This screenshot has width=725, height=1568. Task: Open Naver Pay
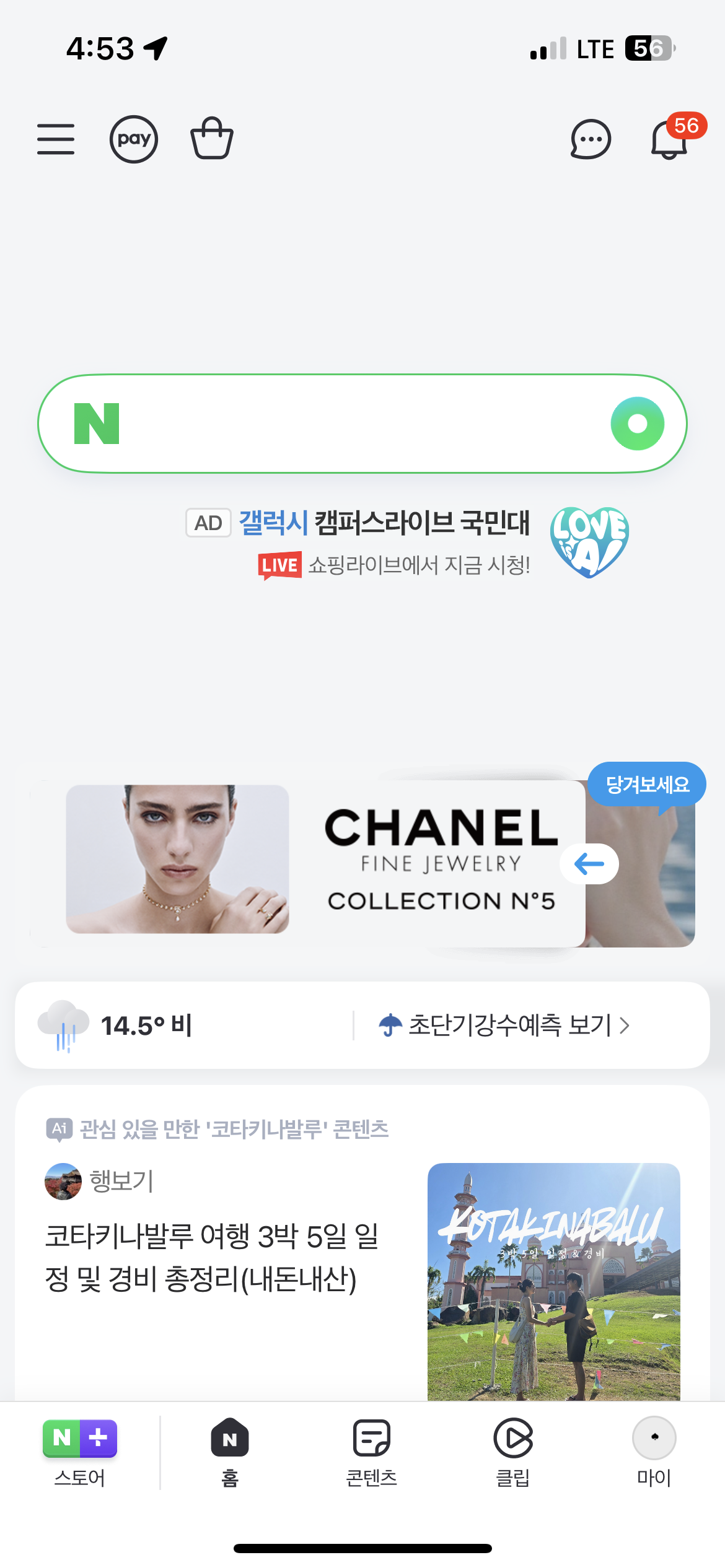(x=134, y=139)
